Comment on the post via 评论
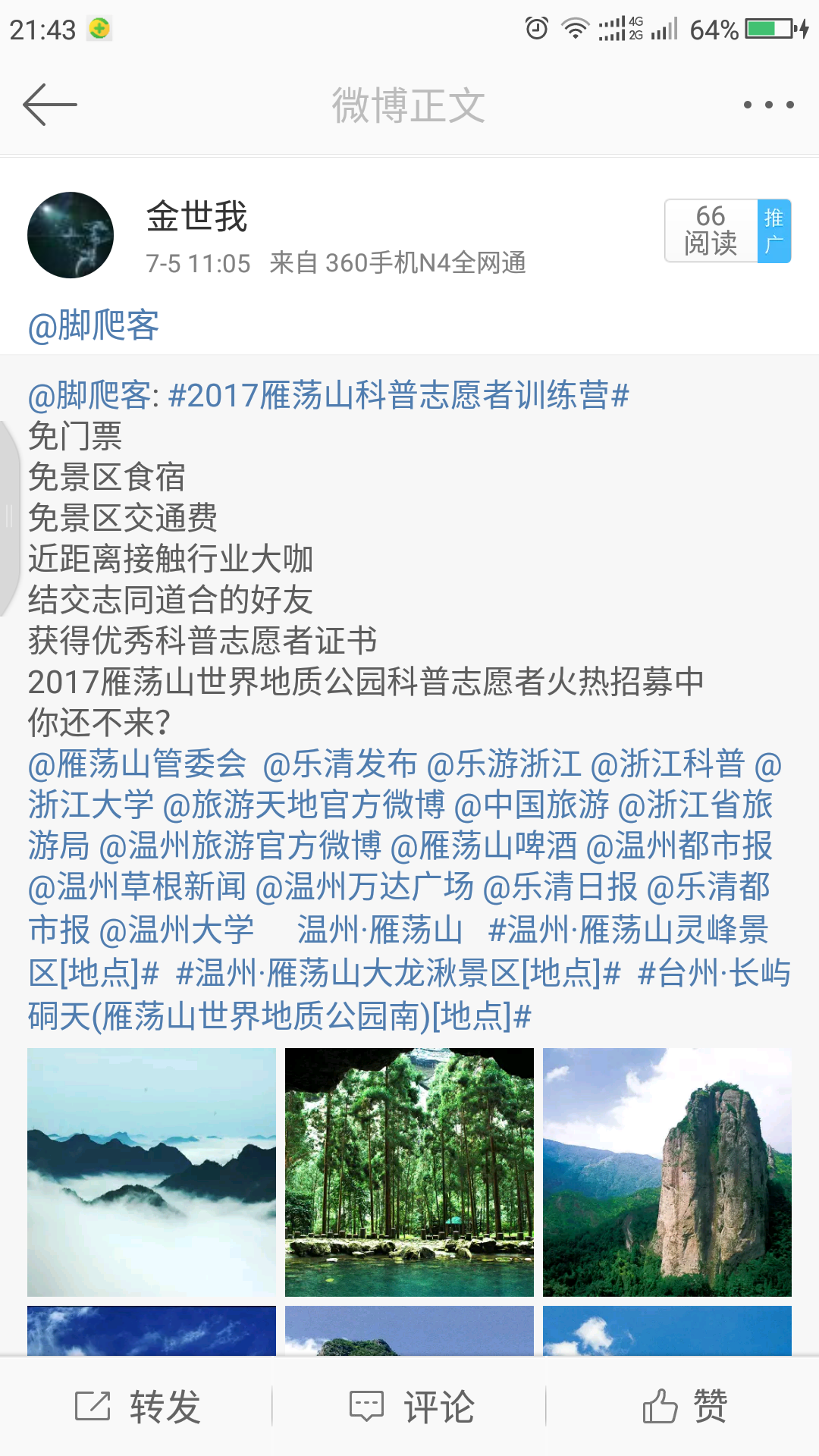The height and width of the screenshot is (1456, 819). click(x=411, y=1407)
